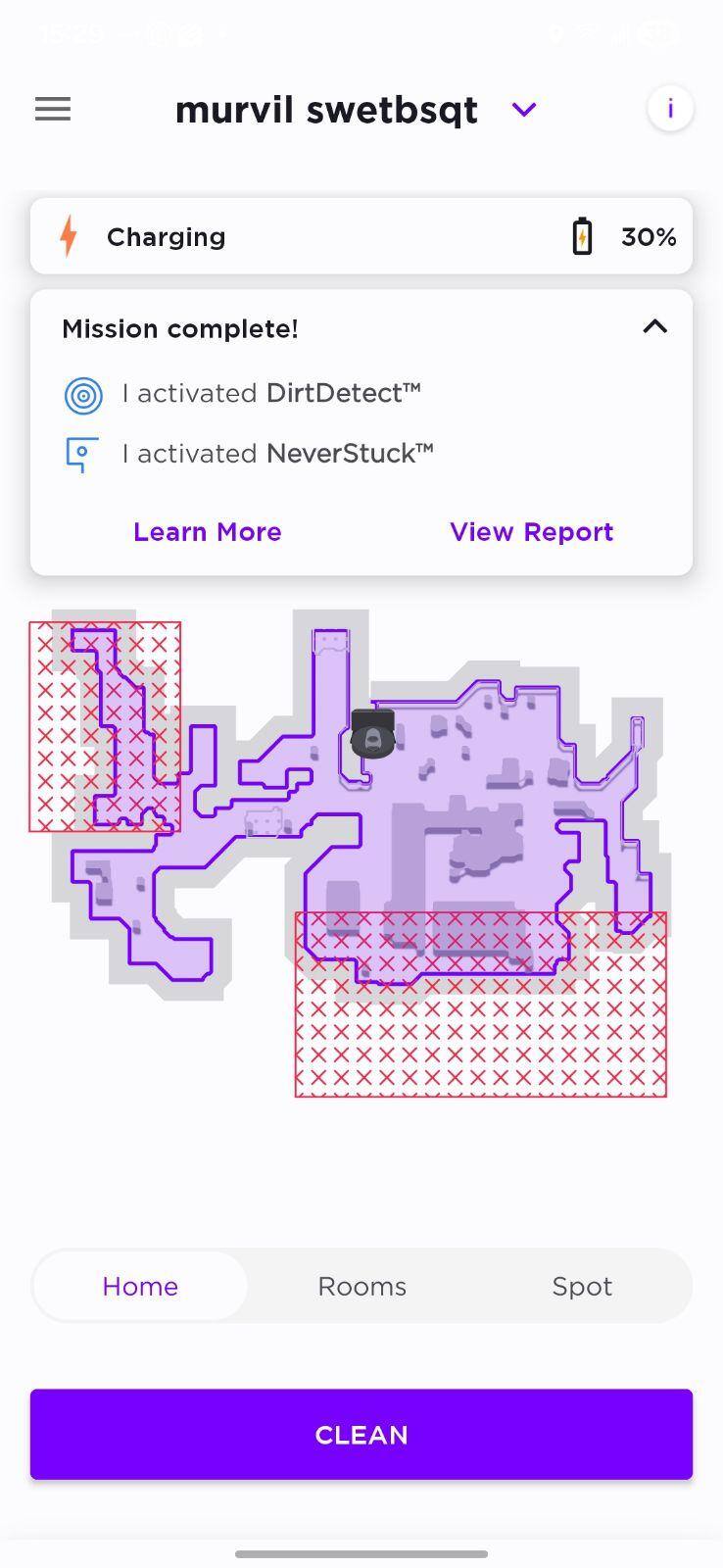
Task: Open View Report
Action: [x=531, y=531]
